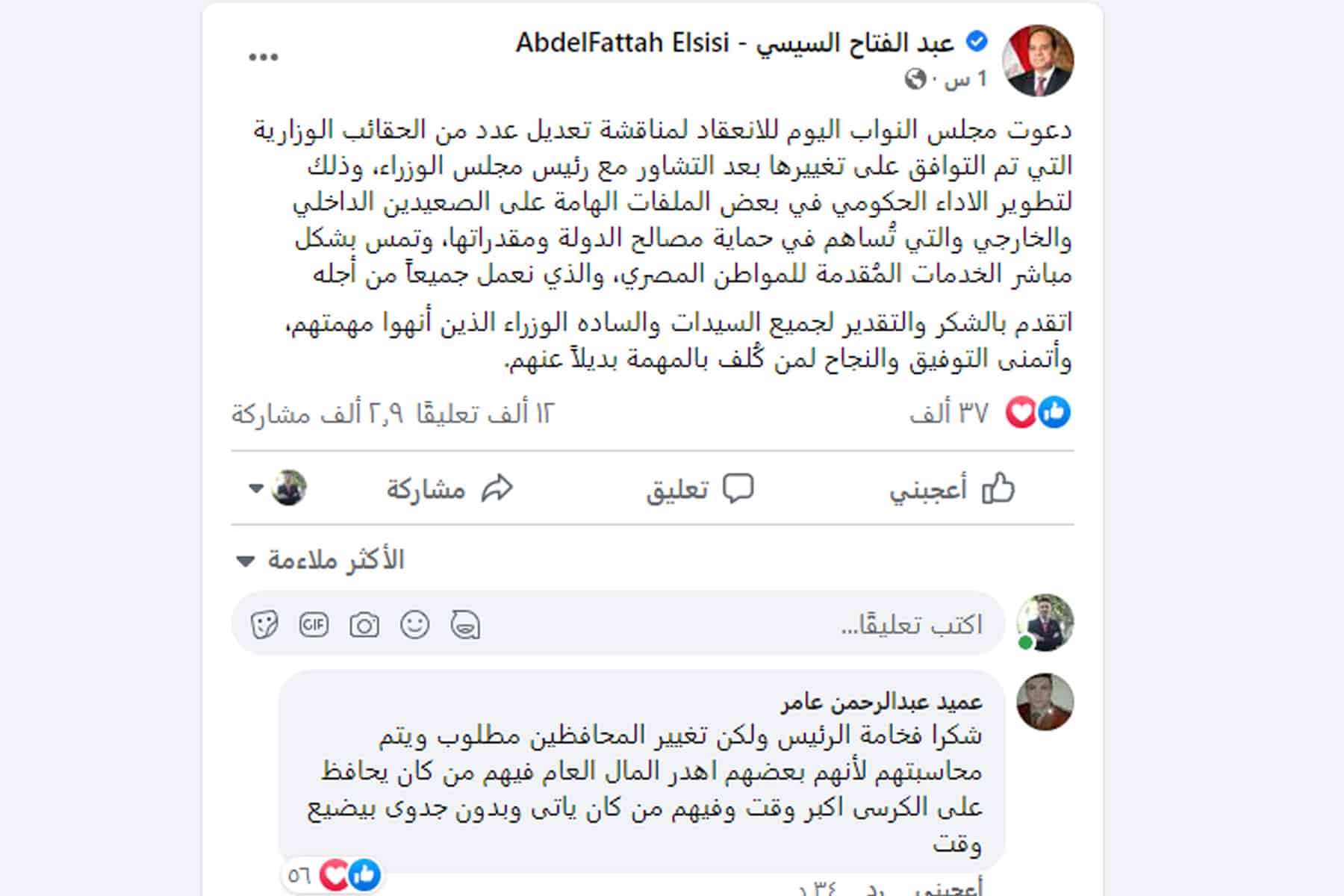Open عميد عبدالرحمن عامر's profile
This screenshot has height=896, width=1344.
click(x=881, y=702)
